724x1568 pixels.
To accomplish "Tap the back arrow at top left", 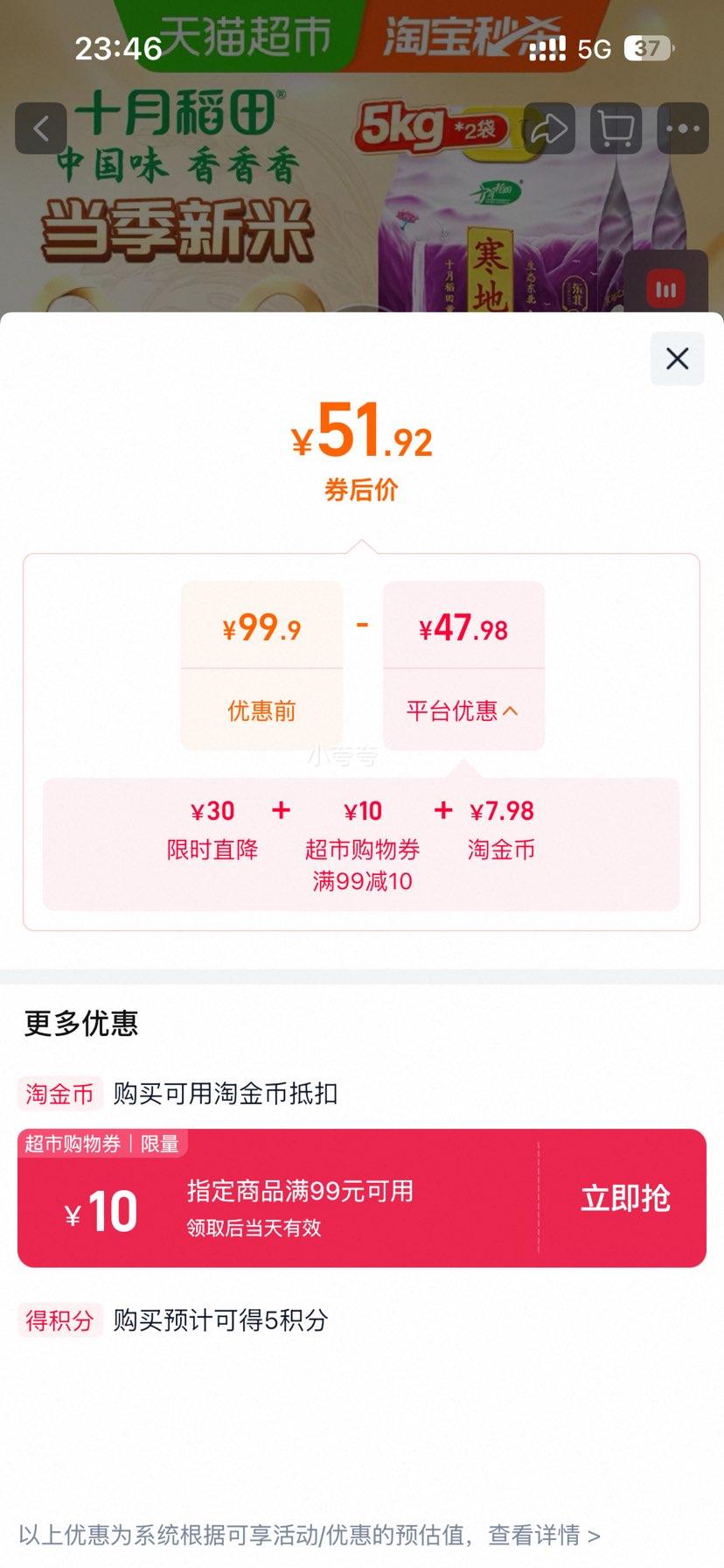I will [40, 128].
